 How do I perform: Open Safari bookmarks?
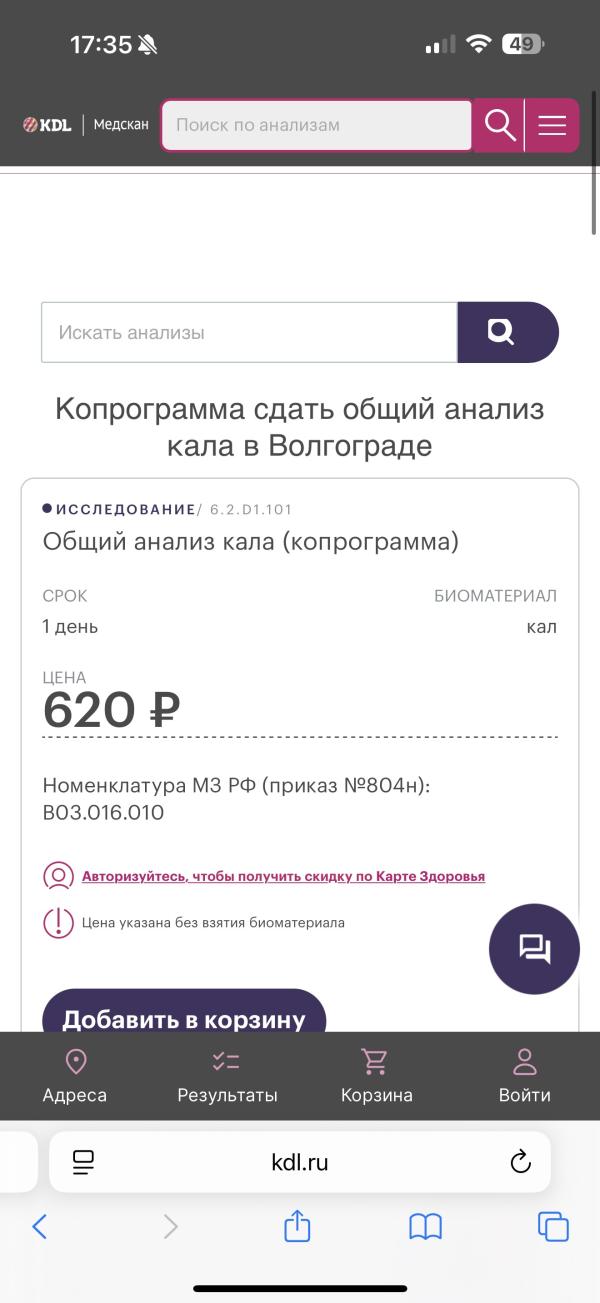click(426, 1227)
